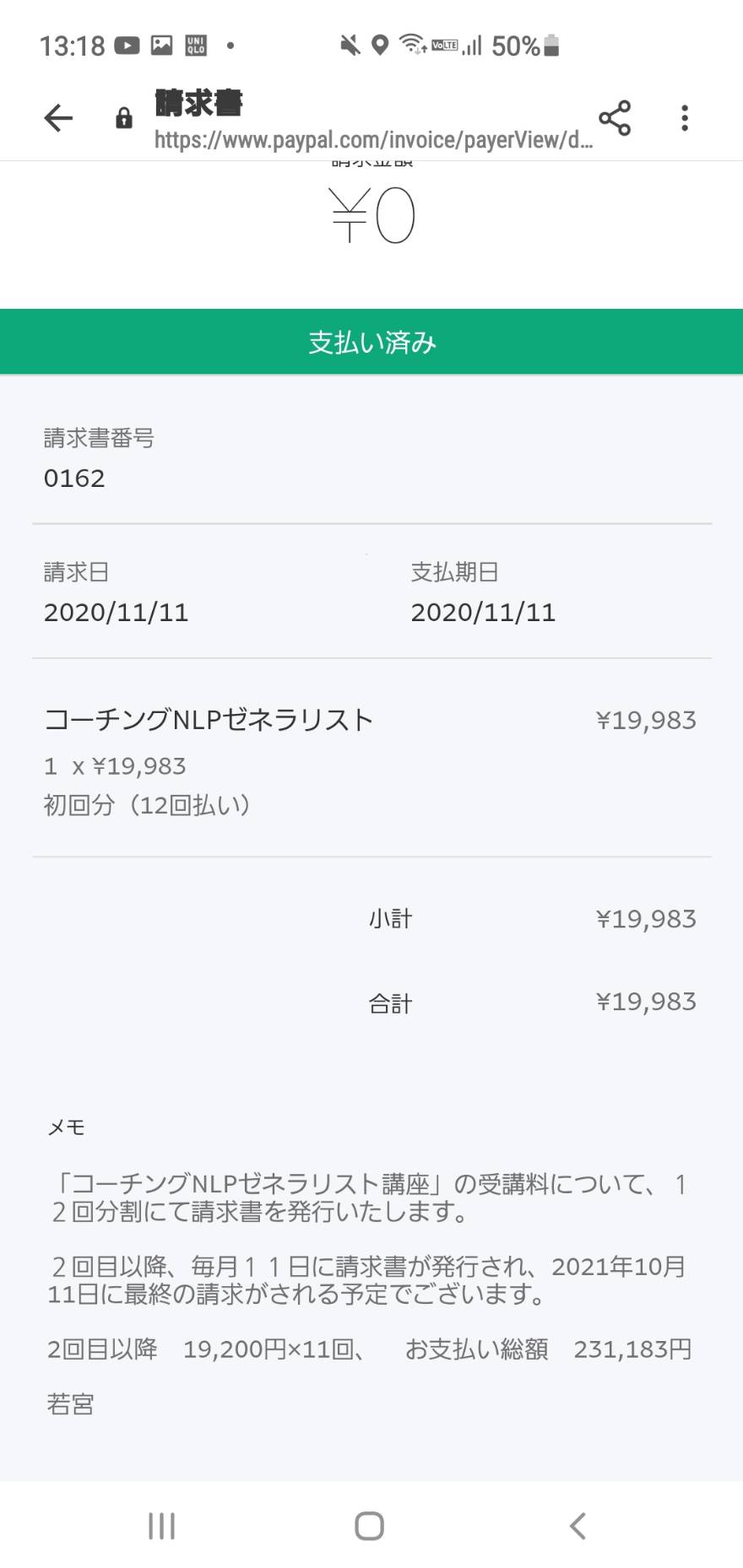
Task: Tap the lock icon for site info
Action: pyautogui.click(x=124, y=118)
